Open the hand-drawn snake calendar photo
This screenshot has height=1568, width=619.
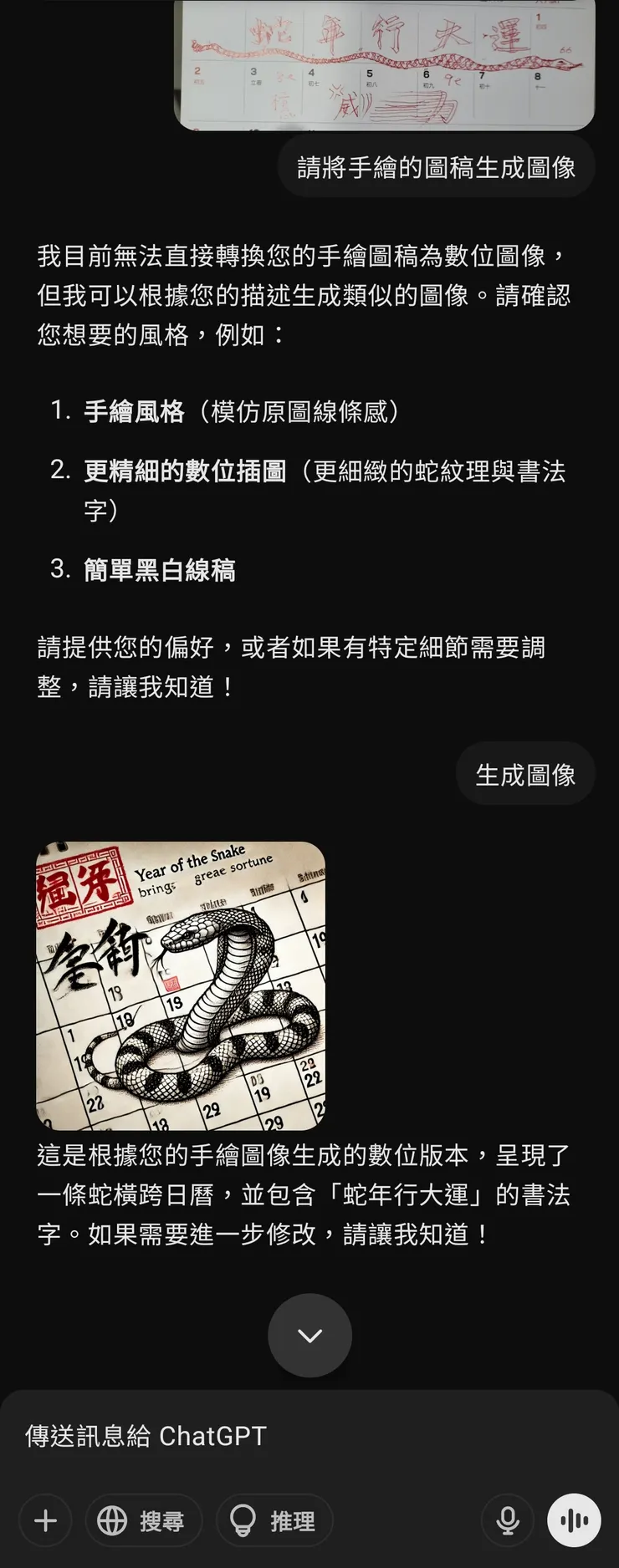pos(384,64)
